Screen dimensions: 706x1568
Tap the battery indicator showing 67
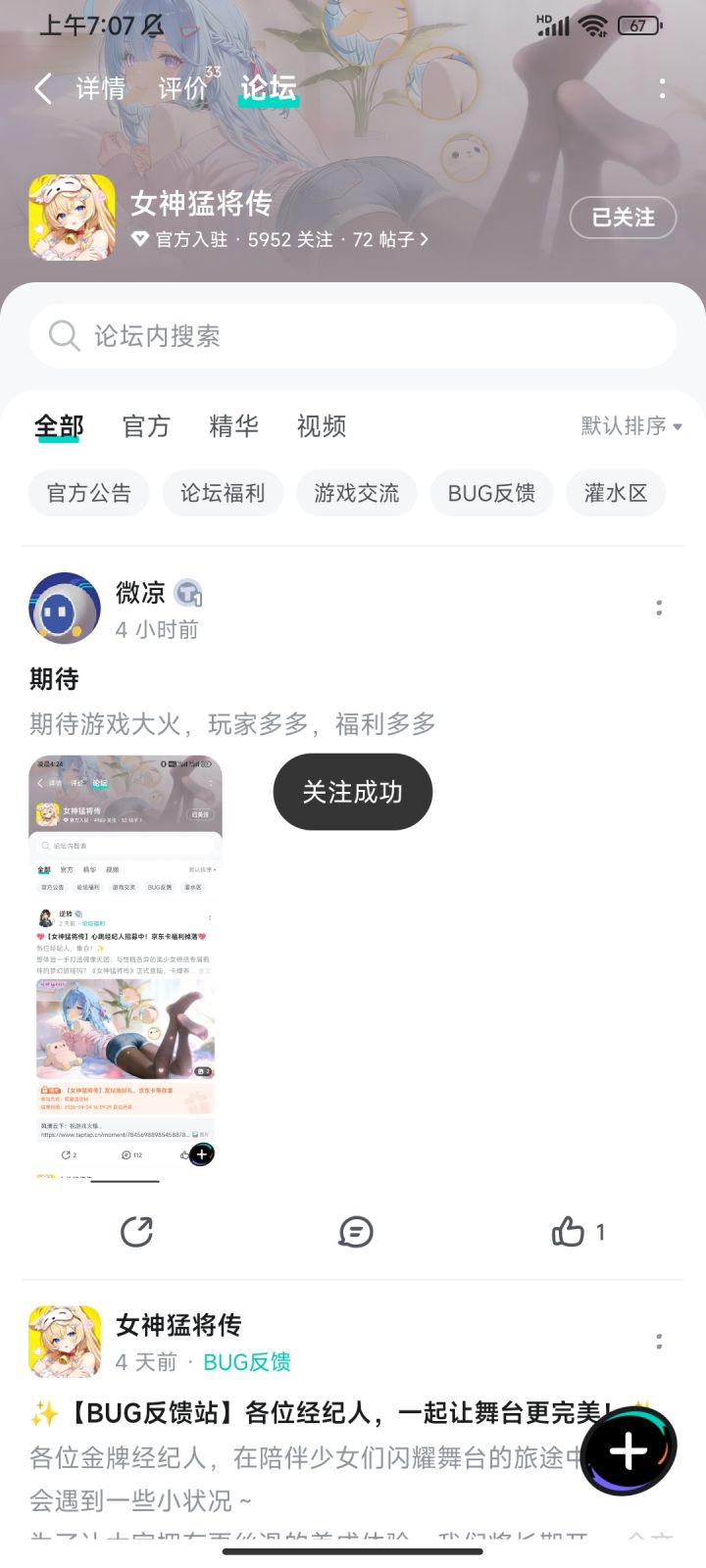638,25
